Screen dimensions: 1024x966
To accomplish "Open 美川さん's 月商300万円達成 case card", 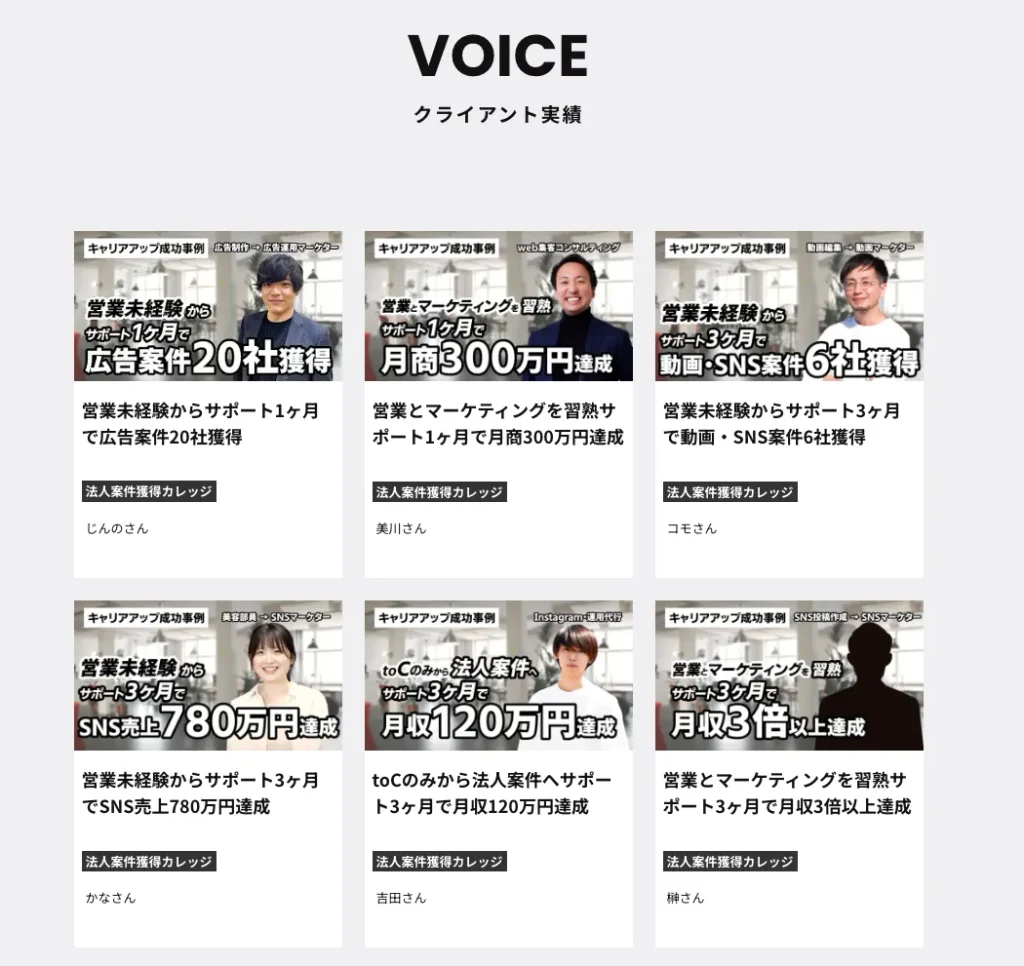I will click(x=498, y=404).
